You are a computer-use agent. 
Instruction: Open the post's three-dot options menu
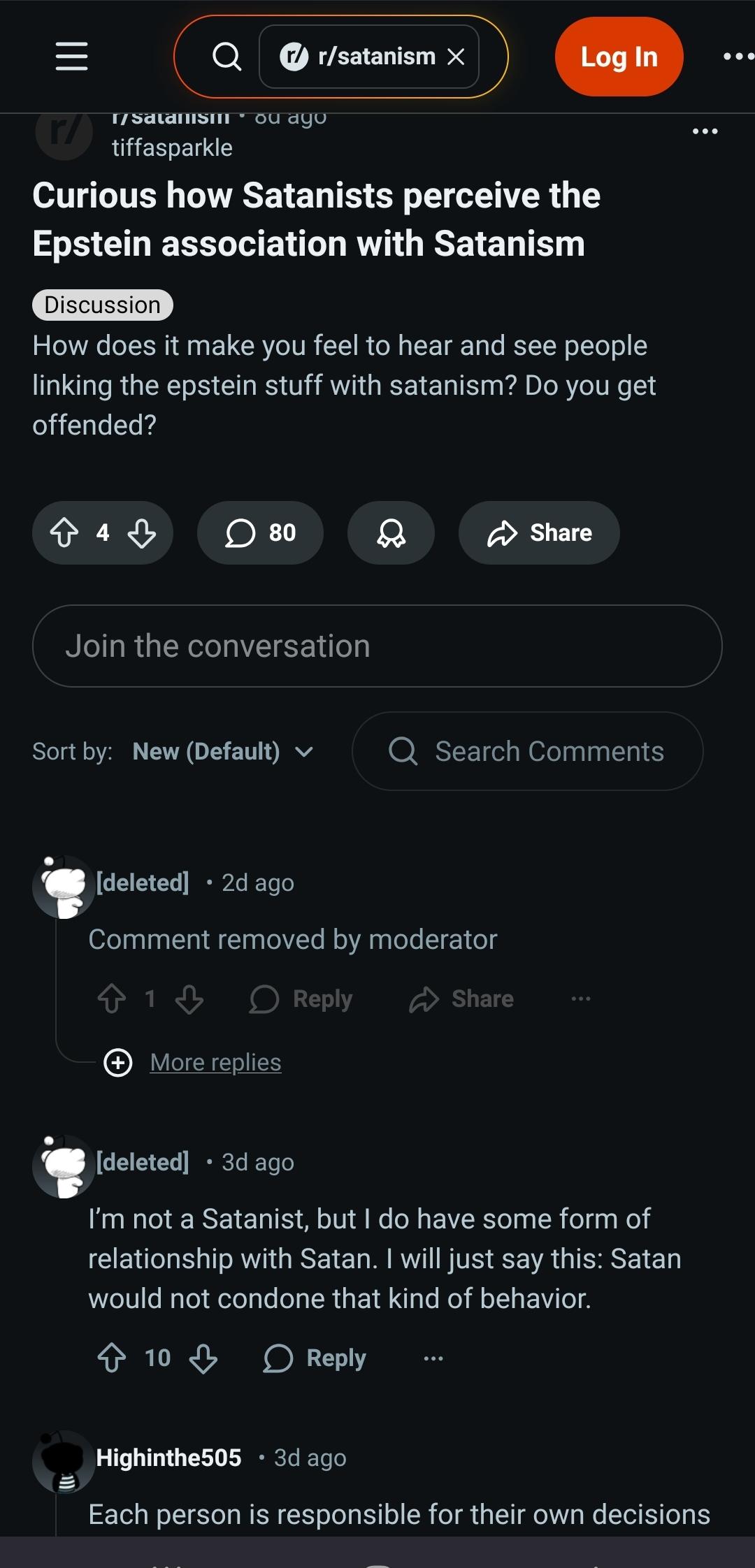[705, 131]
